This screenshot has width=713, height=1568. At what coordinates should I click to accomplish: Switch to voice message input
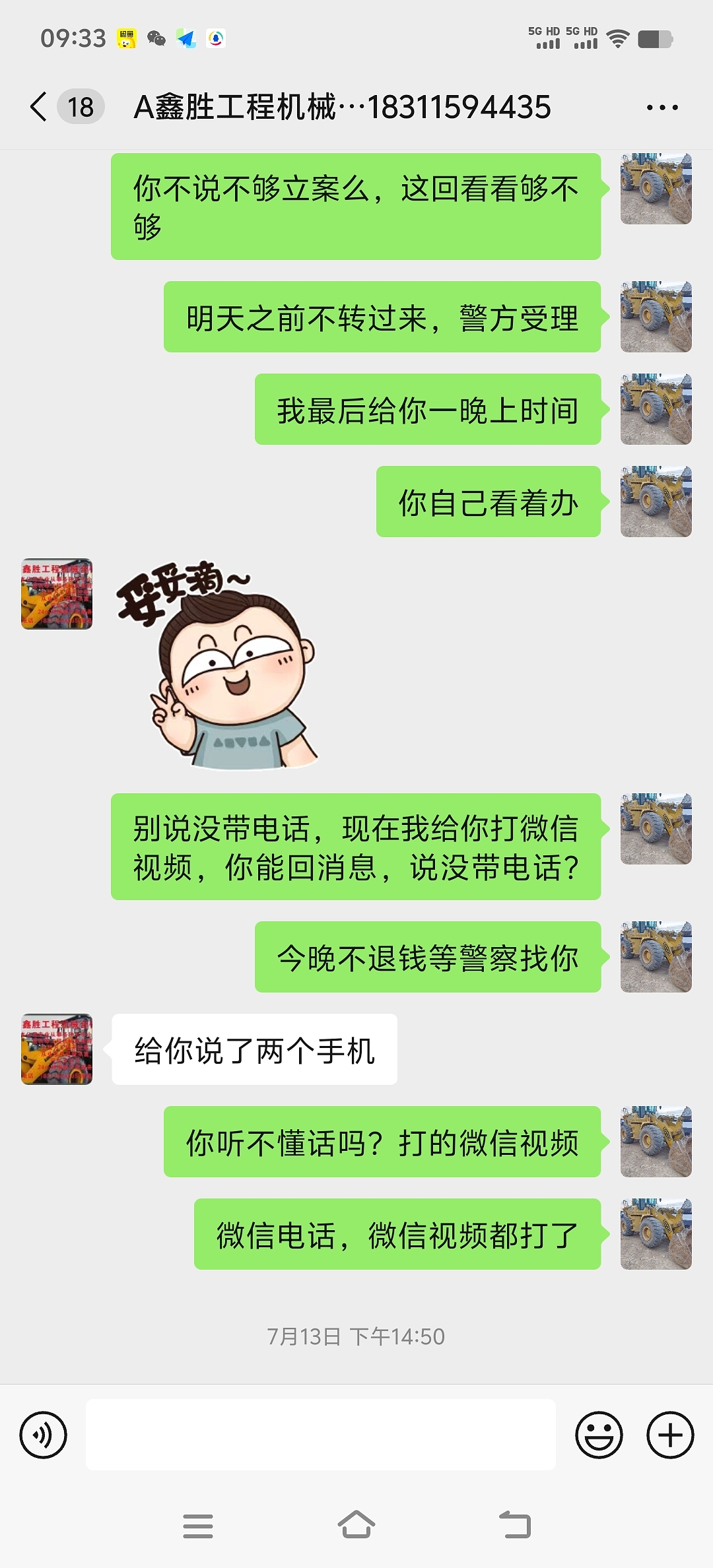[44, 1435]
